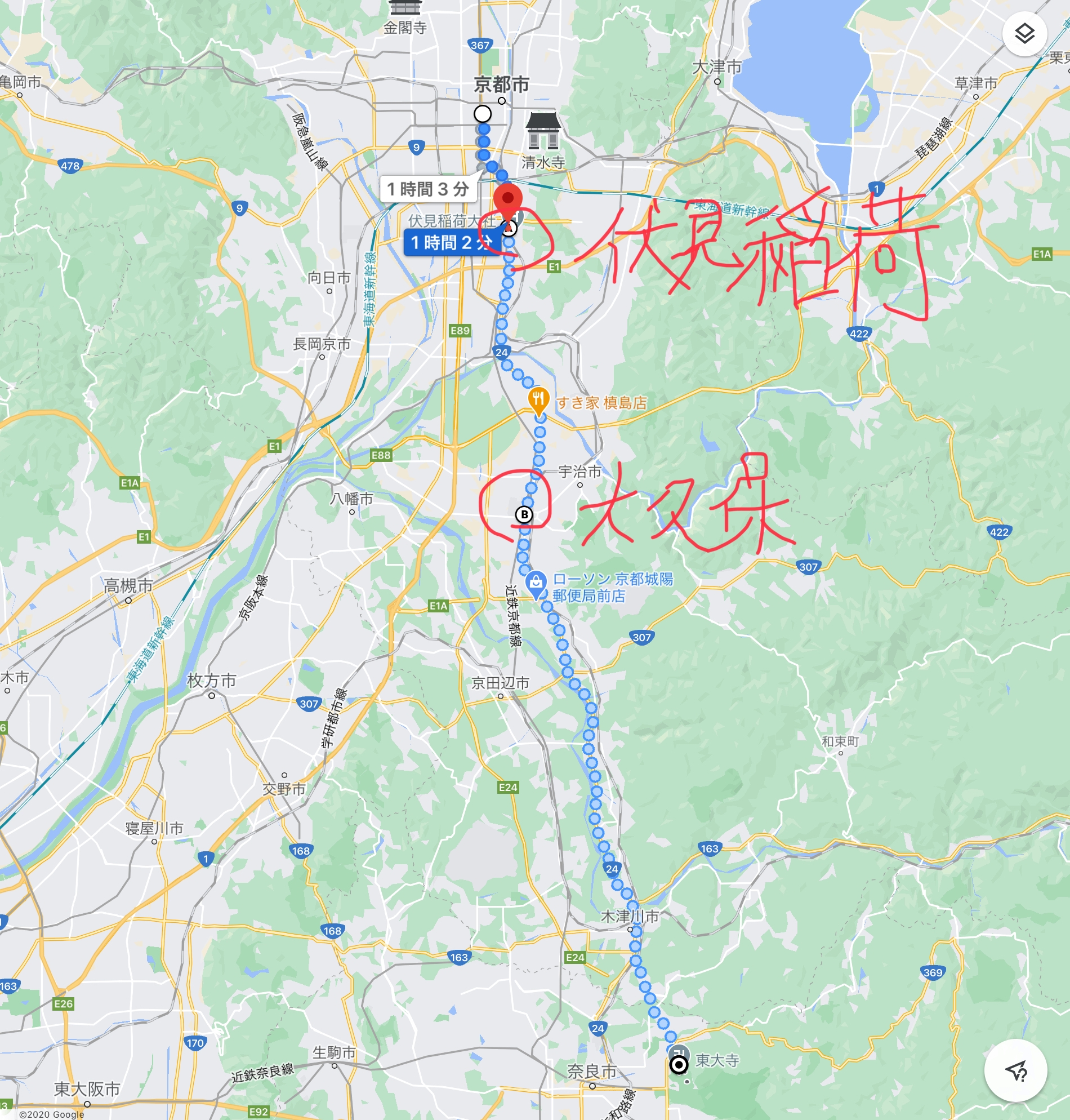The image size is (1070, 1120).
Task: Tap the stop B waypoint marker
Action: coord(524,514)
